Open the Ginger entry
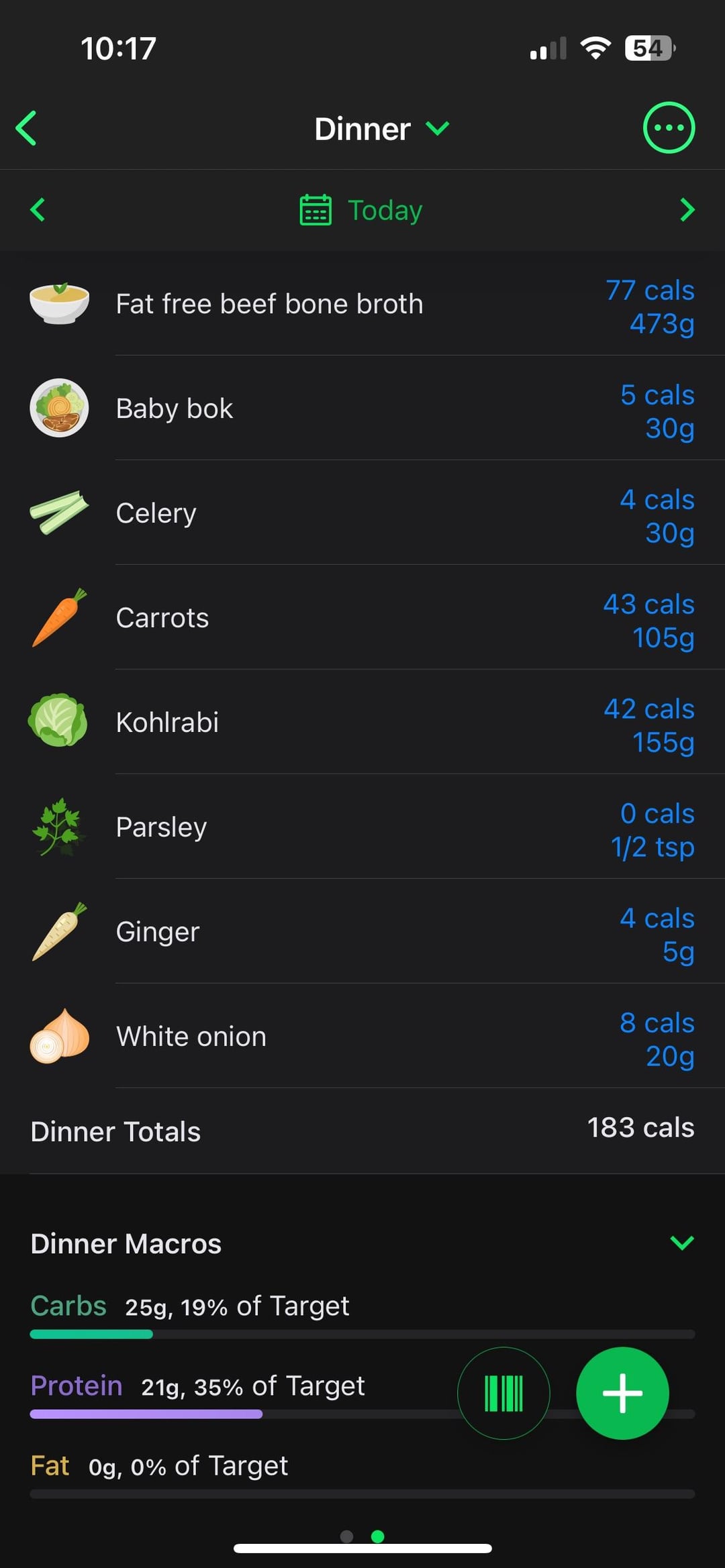 362,932
